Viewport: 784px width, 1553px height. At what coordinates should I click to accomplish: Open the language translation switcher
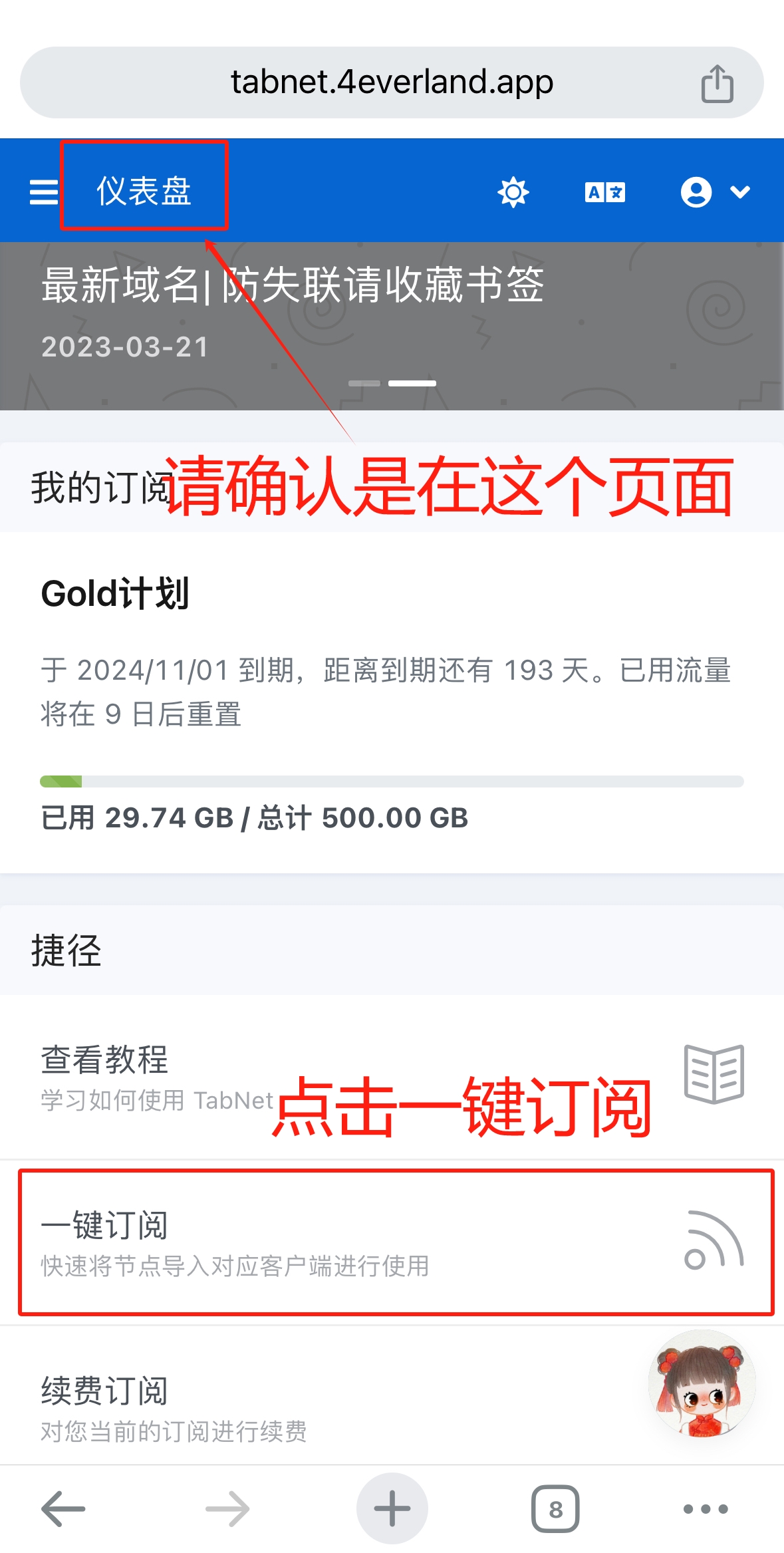pos(605,192)
